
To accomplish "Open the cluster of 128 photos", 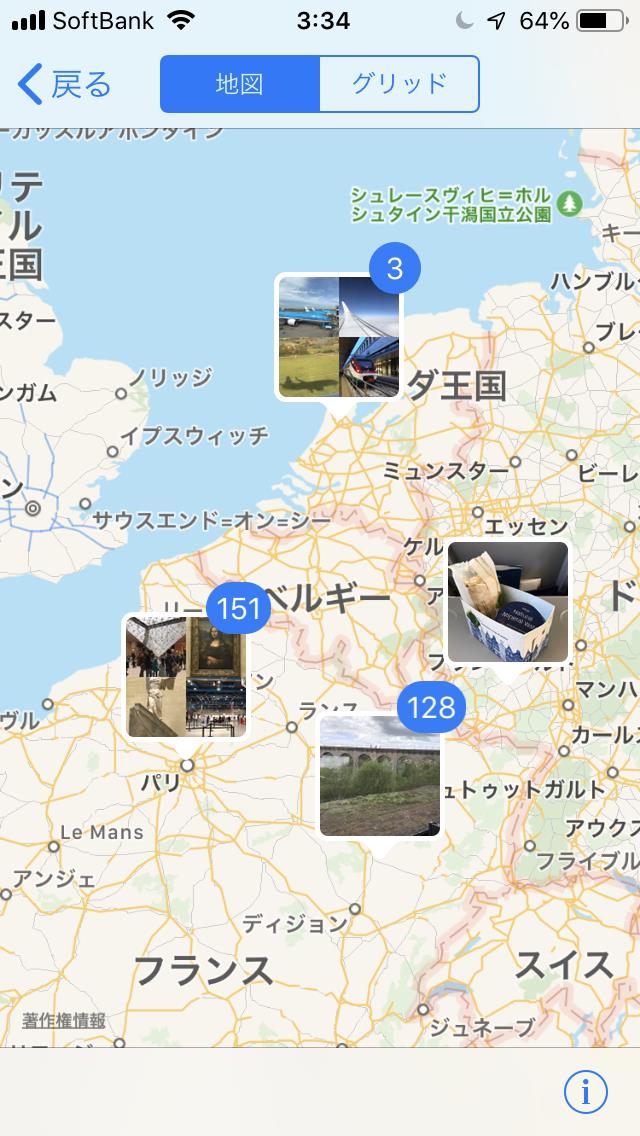I will point(380,776).
